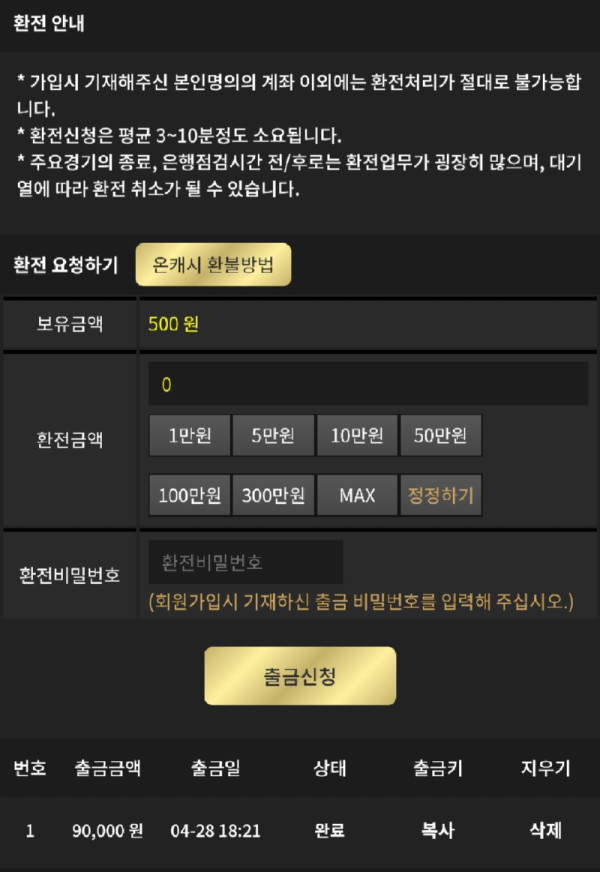Copy the withdrawal key with 복사
The image size is (600, 872).
tap(437, 830)
